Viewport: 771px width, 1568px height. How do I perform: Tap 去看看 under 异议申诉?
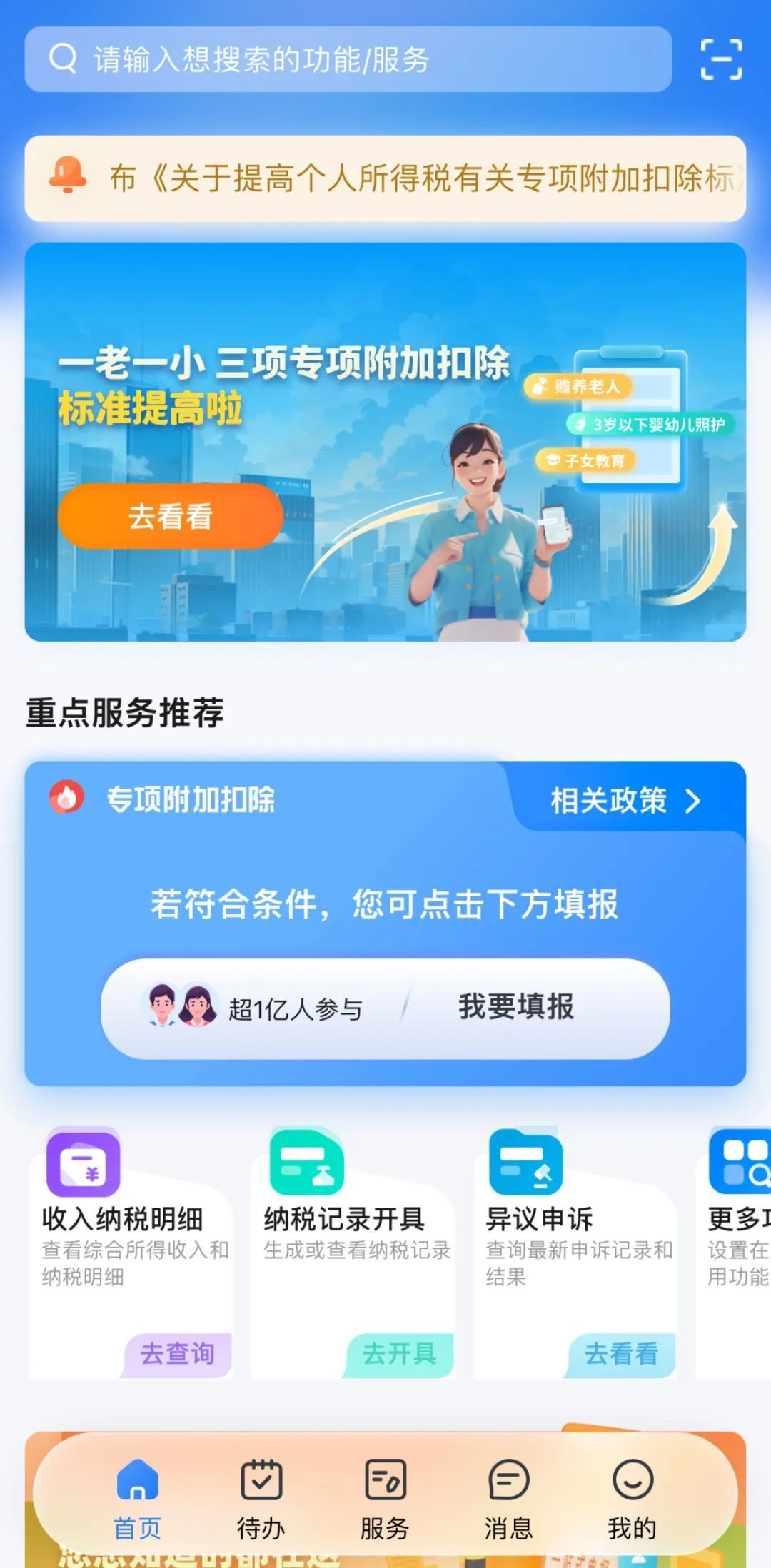621,1353
